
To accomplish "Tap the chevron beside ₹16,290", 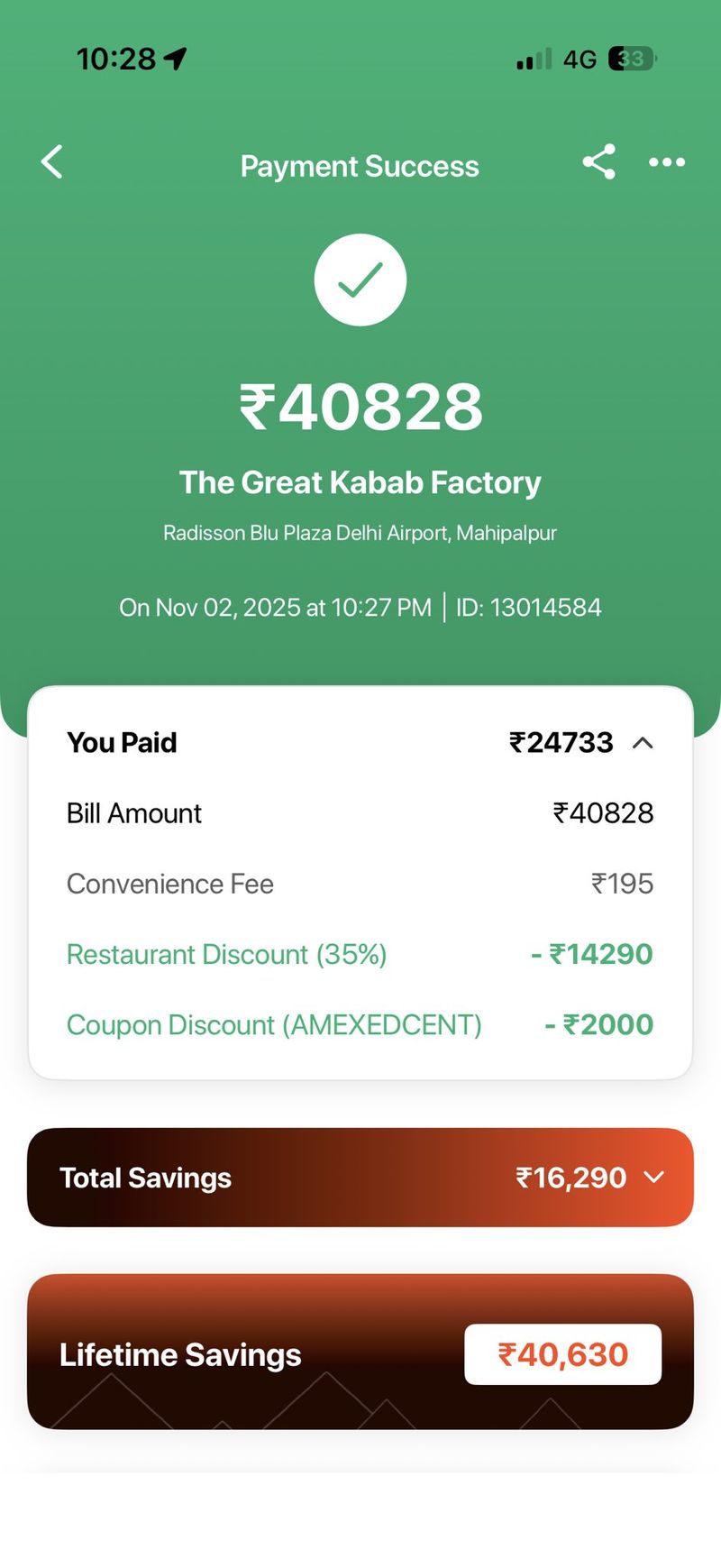I will click(653, 1178).
